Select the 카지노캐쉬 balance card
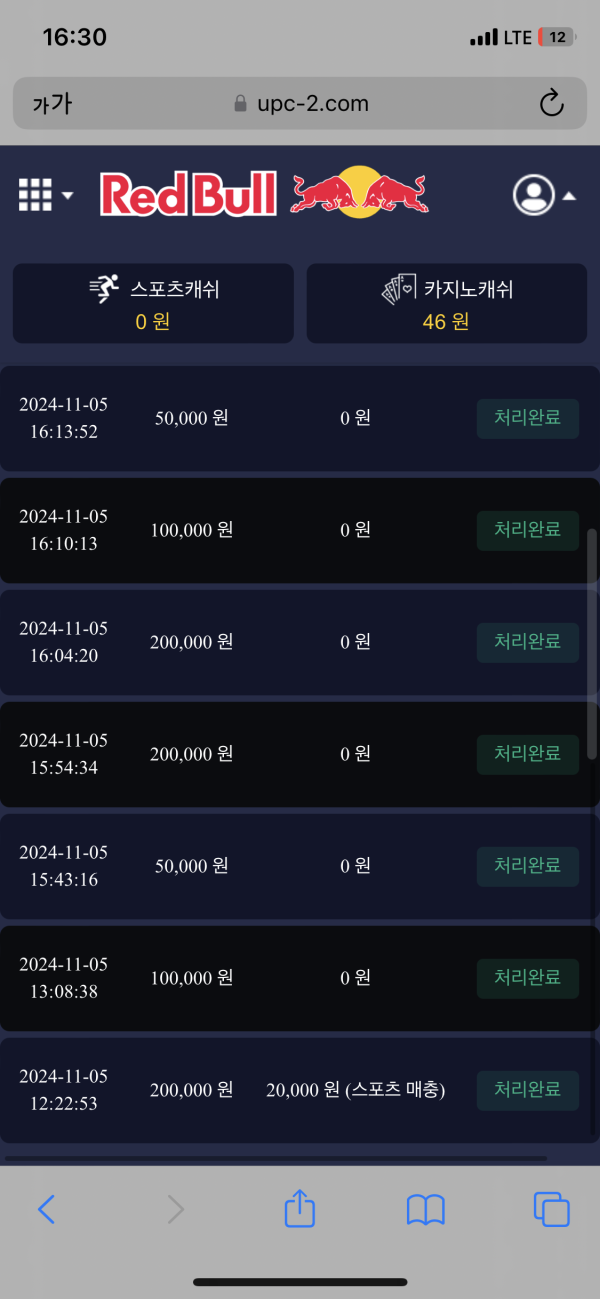This screenshot has width=600, height=1299. [446, 303]
